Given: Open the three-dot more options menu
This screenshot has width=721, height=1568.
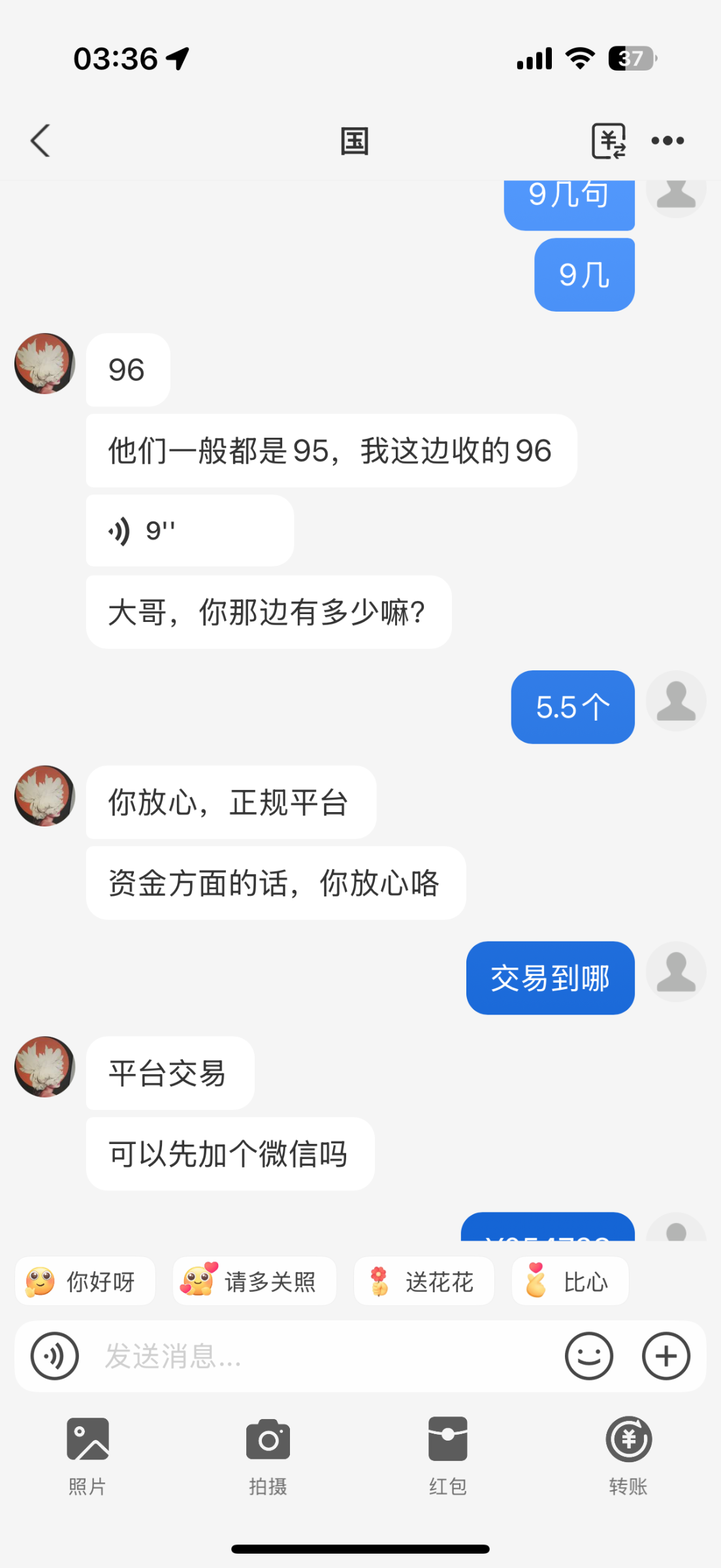Looking at the screenshot, I should (667, 141).
